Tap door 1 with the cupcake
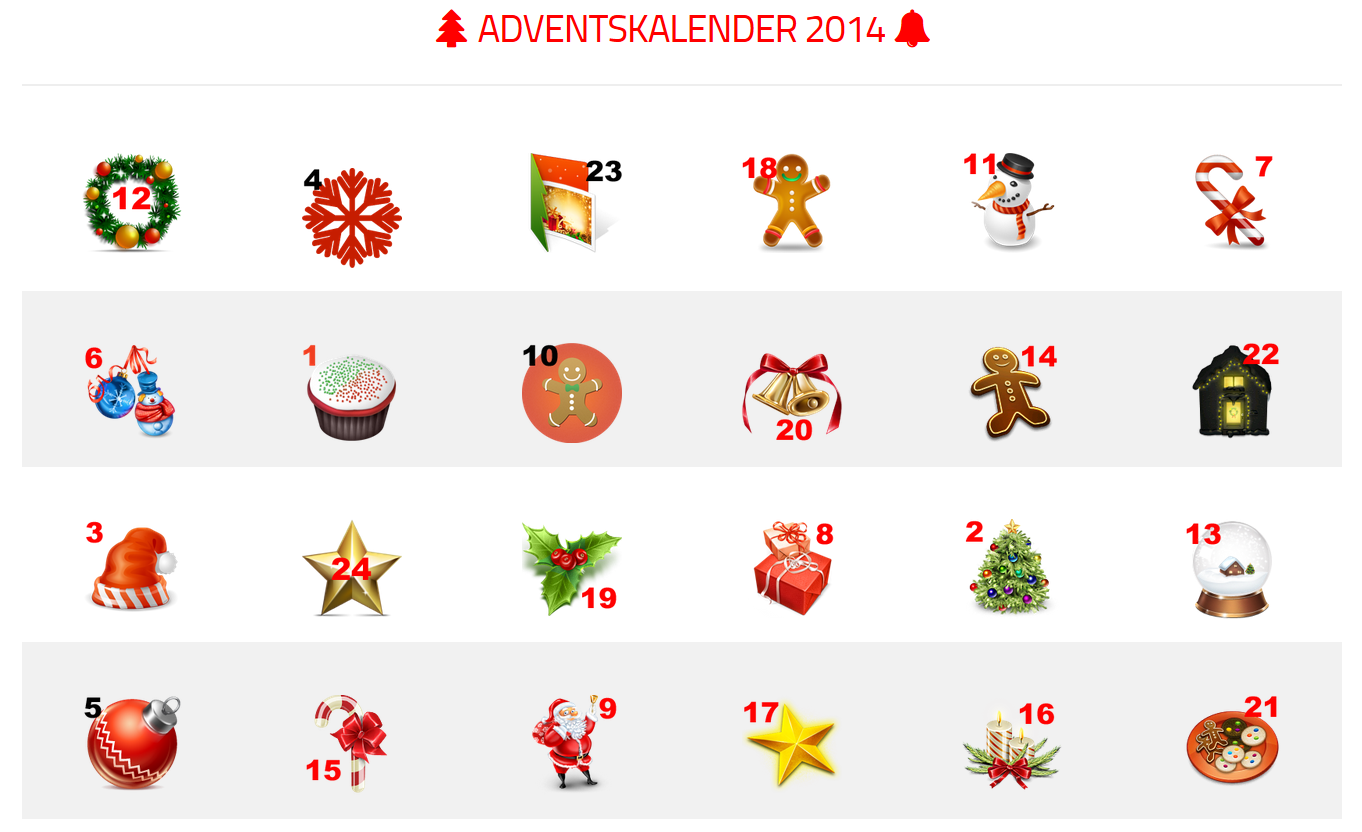 coord(351,394)
